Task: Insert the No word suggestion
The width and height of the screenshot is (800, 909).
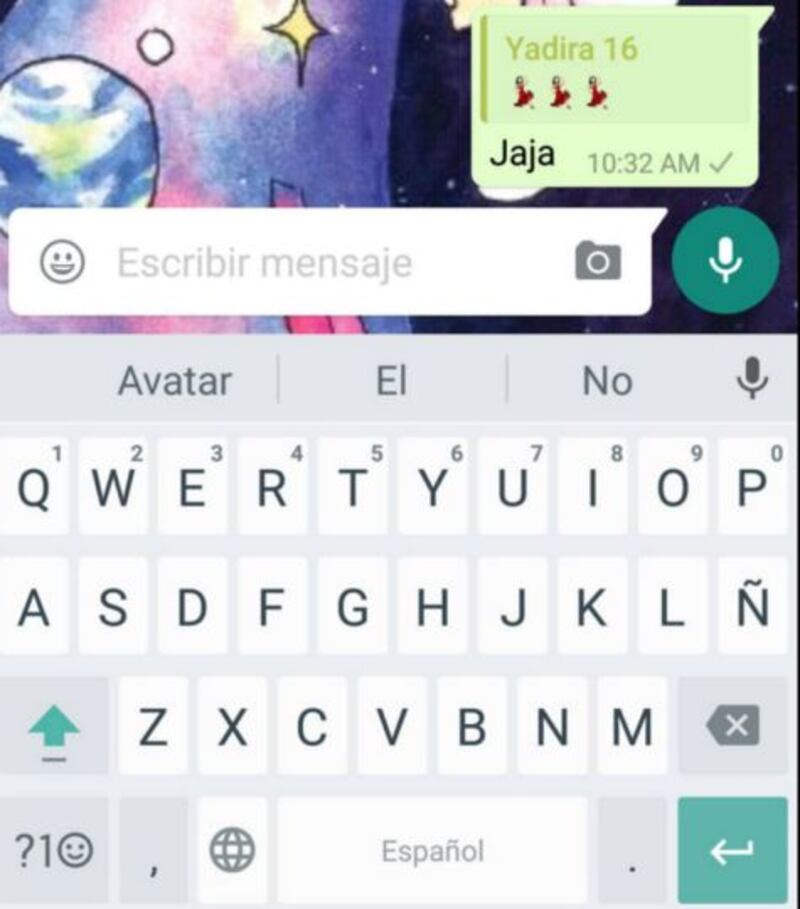Action: (x=607, y=381)
